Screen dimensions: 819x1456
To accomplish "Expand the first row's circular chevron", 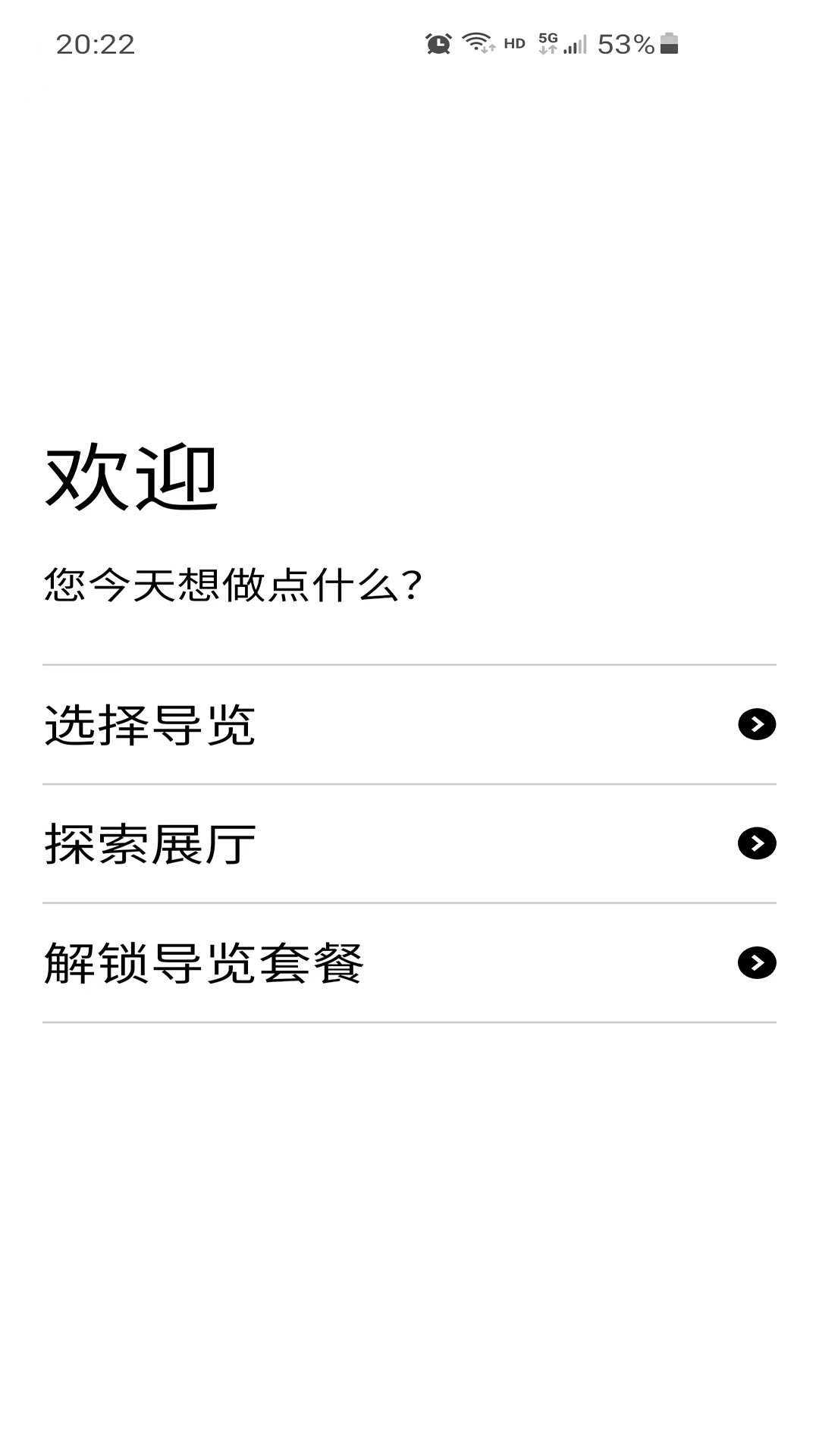I will click(x=756, y=724).
